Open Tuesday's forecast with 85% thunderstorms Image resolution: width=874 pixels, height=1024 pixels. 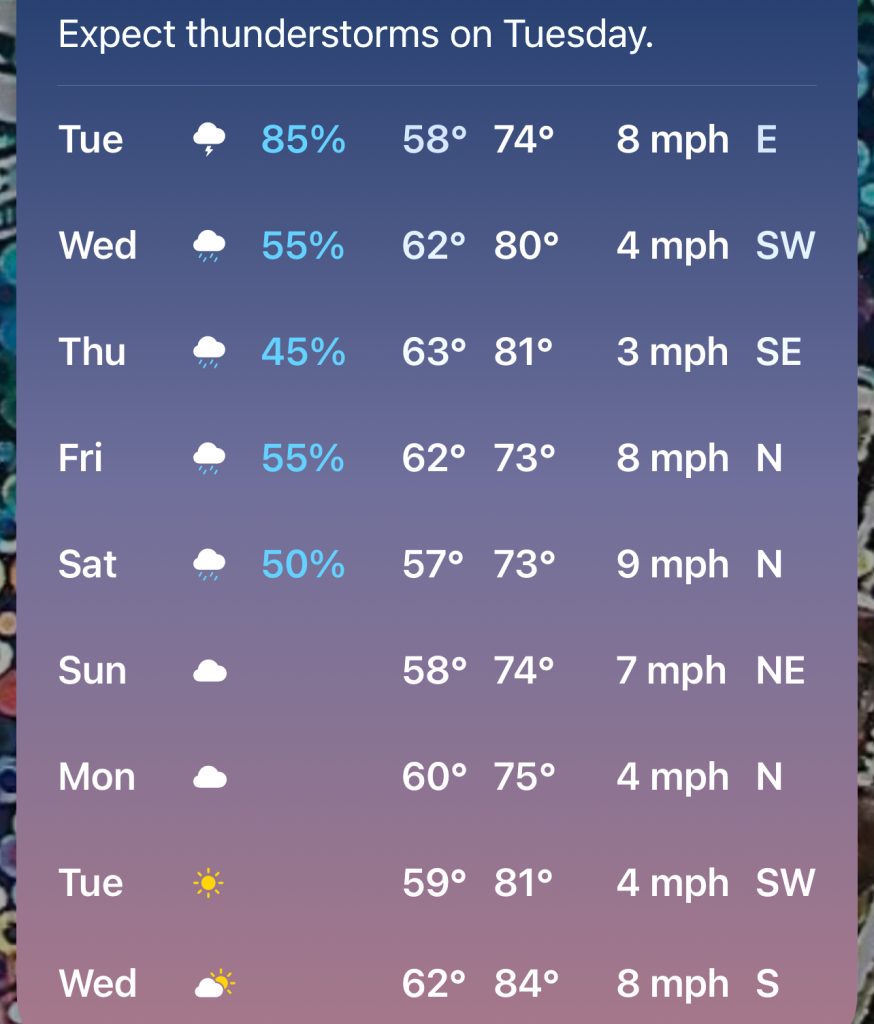tap(437, 139)
